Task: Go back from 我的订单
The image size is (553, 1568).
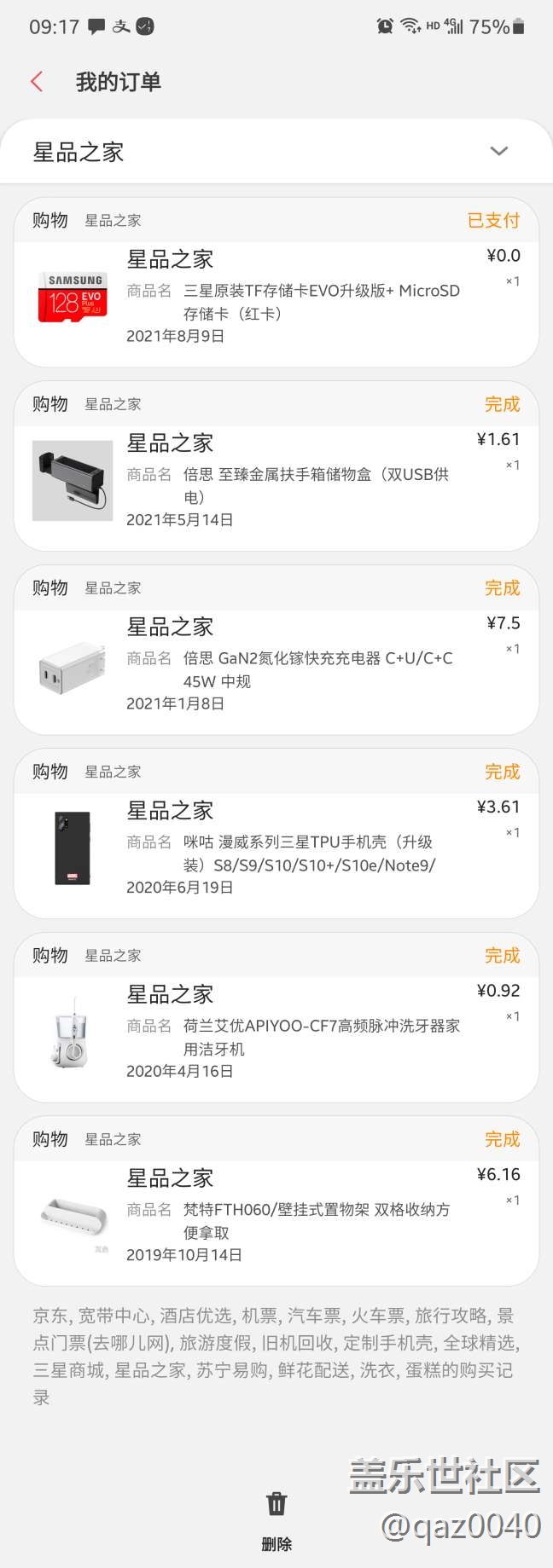Action: [x=37, y=82]
